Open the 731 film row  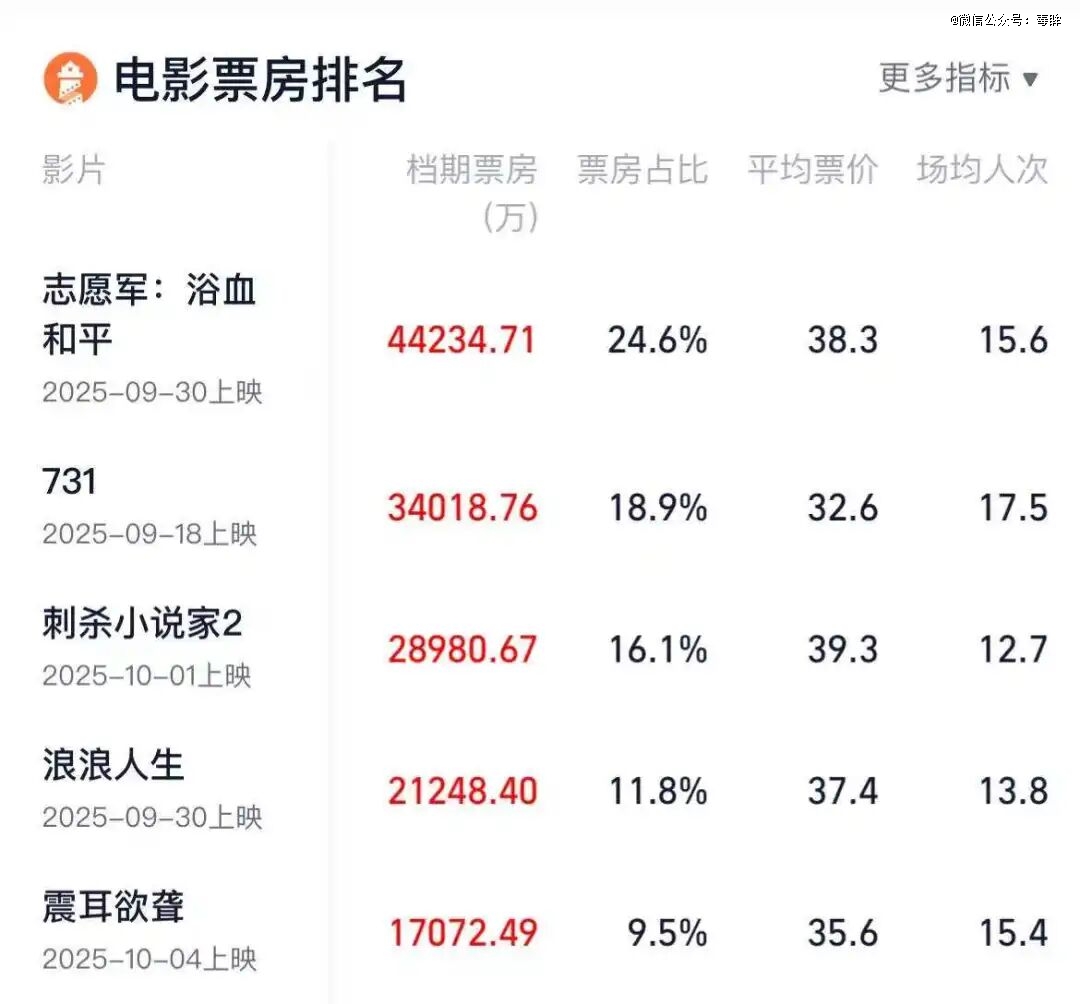coord(70,482)
